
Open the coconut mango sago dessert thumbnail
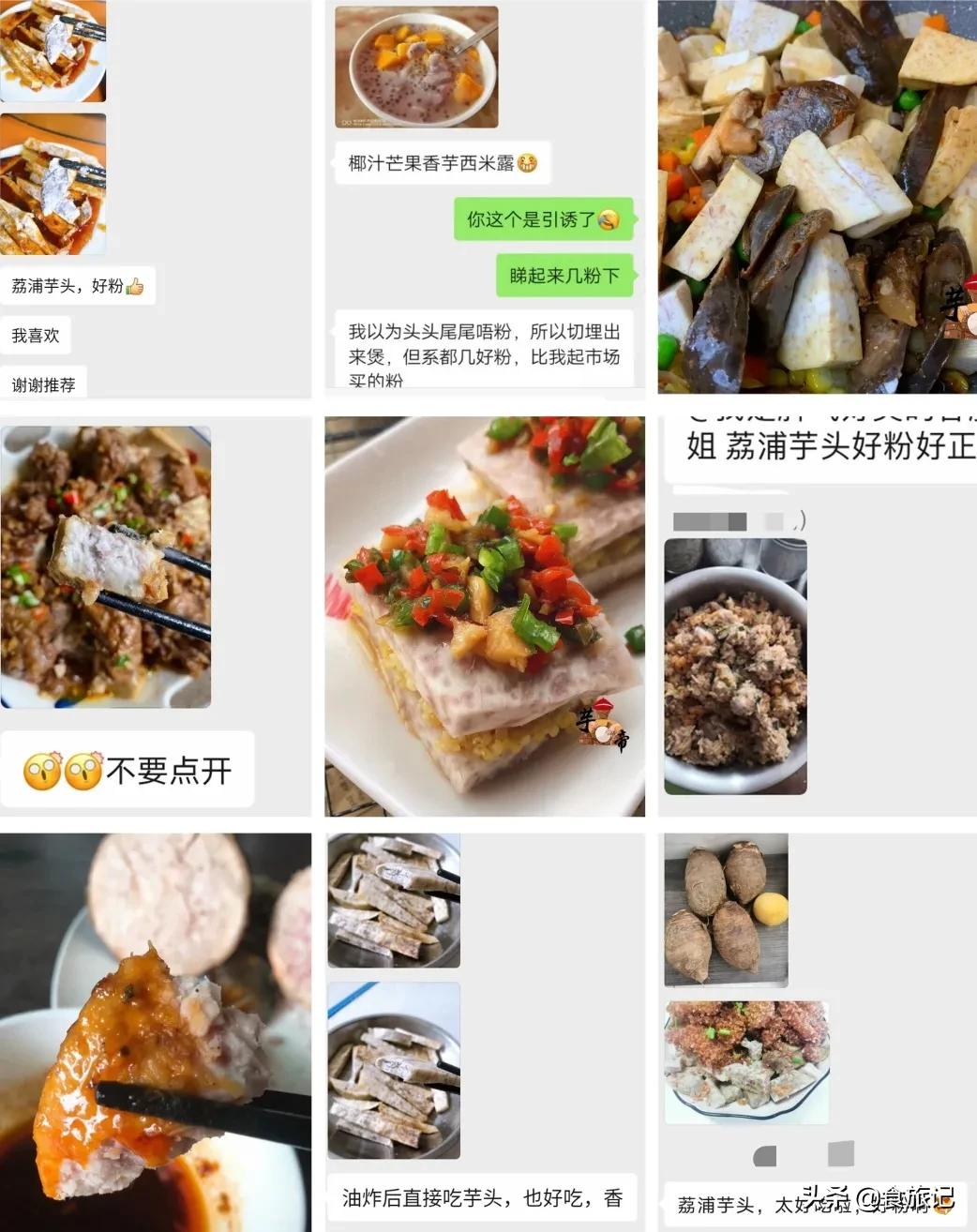click(x=417, y=66)
